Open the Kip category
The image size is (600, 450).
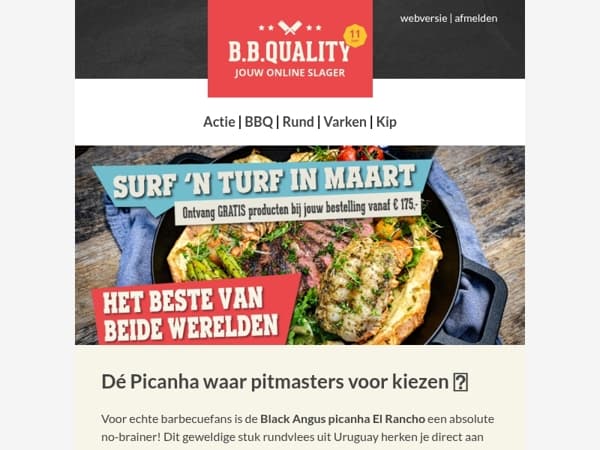386,122
